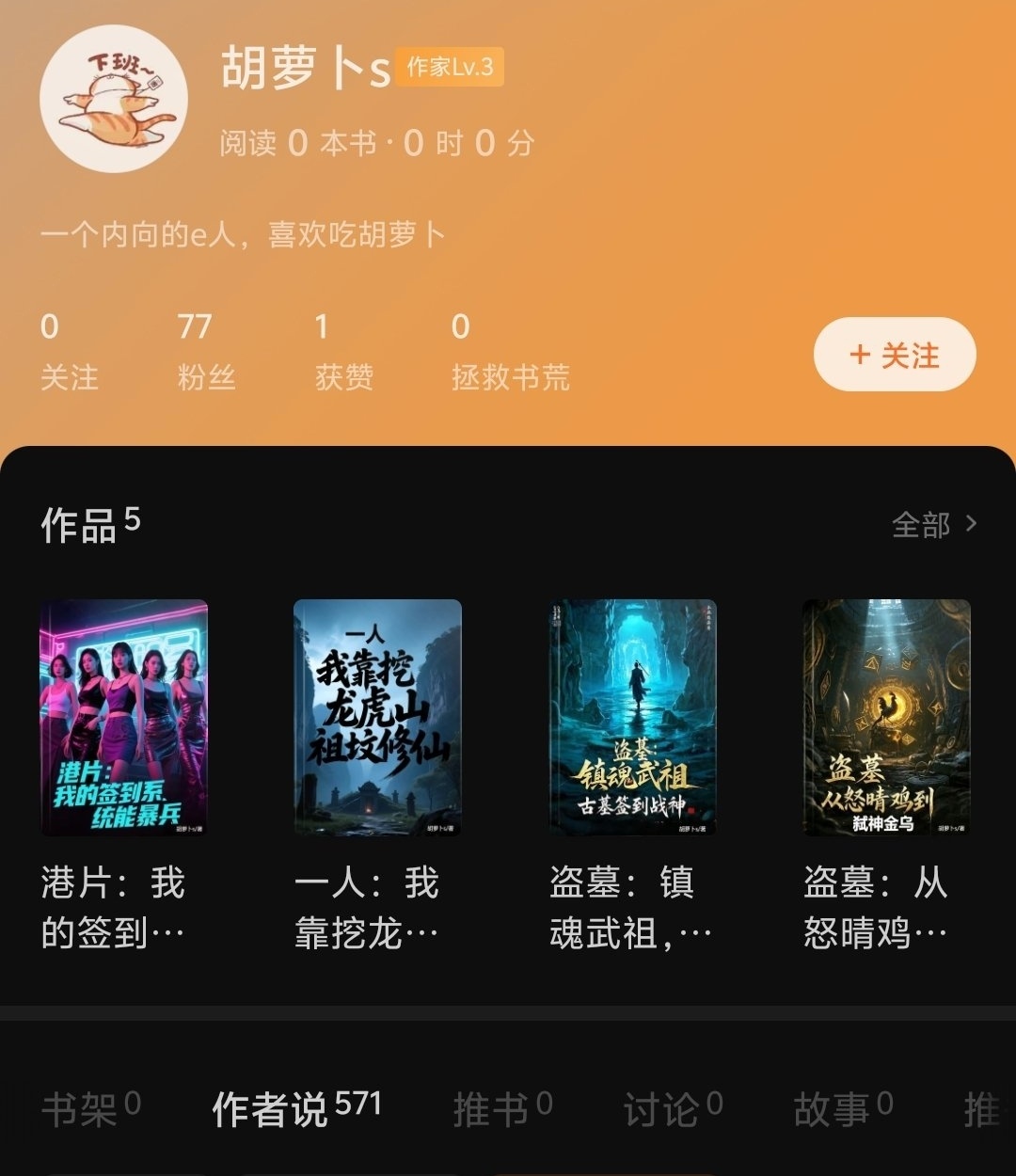1016x1176 pixels.
Task: Tap the 作家Lv.3 author badge
Action: [x=450, y=67]
